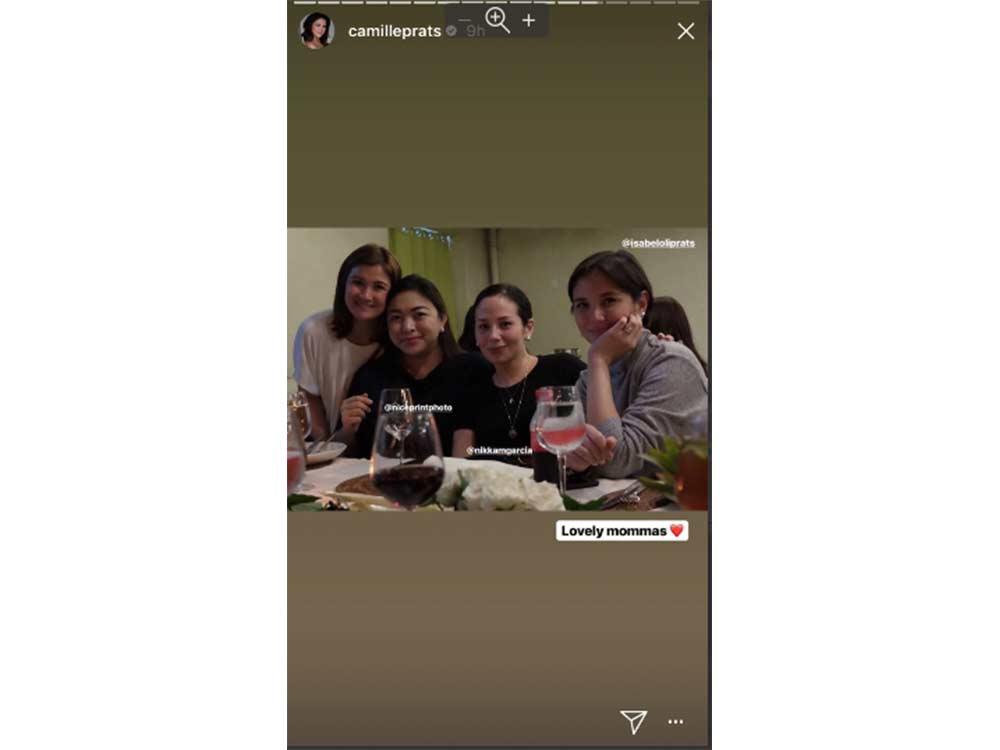Zoom out with the minus icon
Screen dimensions: 1000x750
point(464,20)
